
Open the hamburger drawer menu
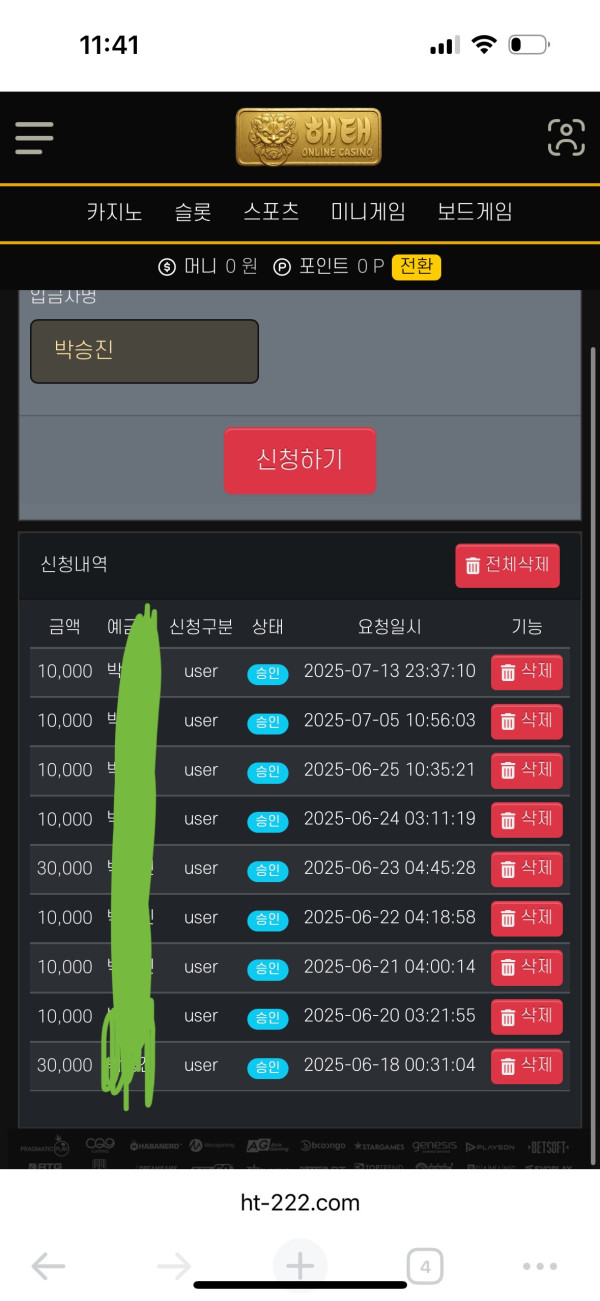(x=34, y=138)
